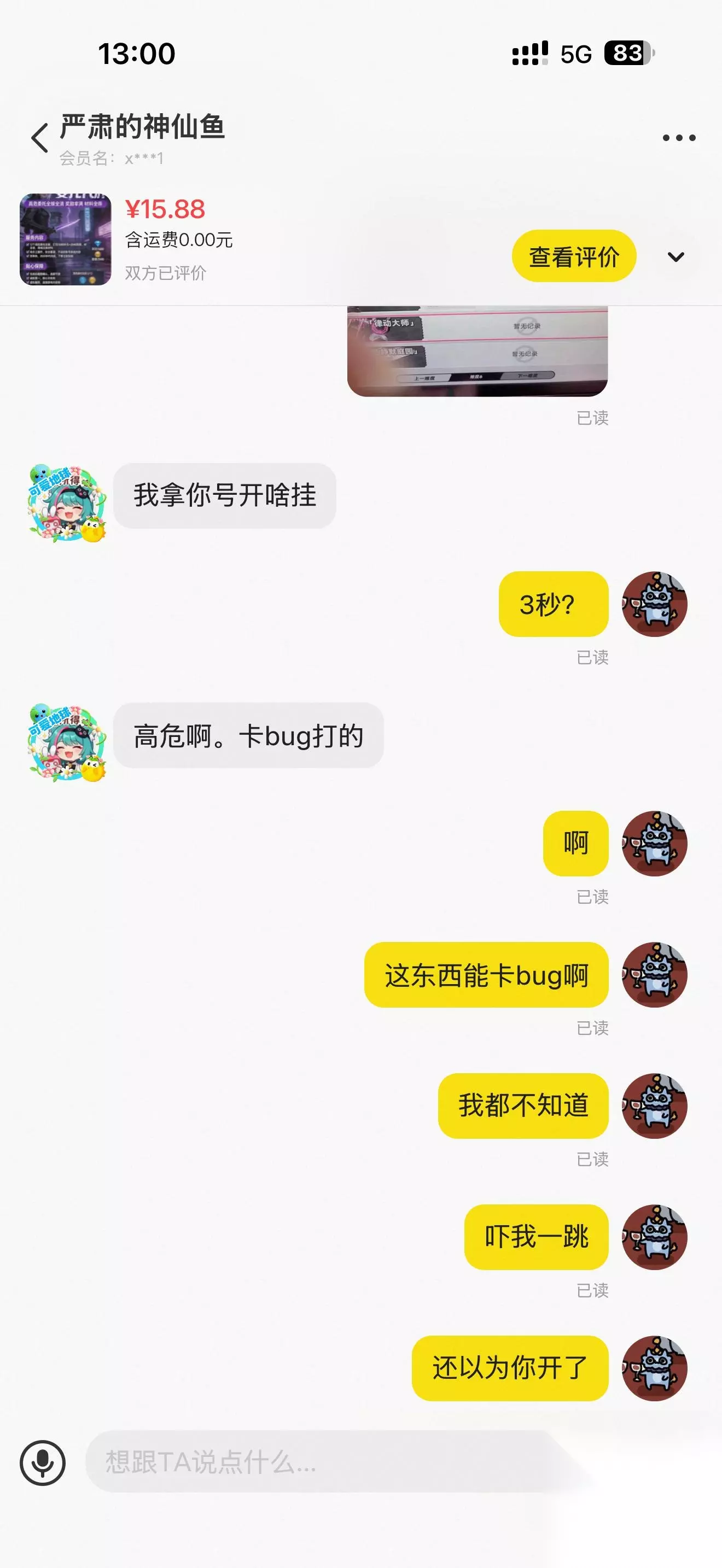Open my avatar beside the 3秒? message
This screenshot has width=722, height=1568.
click(654, 604)
